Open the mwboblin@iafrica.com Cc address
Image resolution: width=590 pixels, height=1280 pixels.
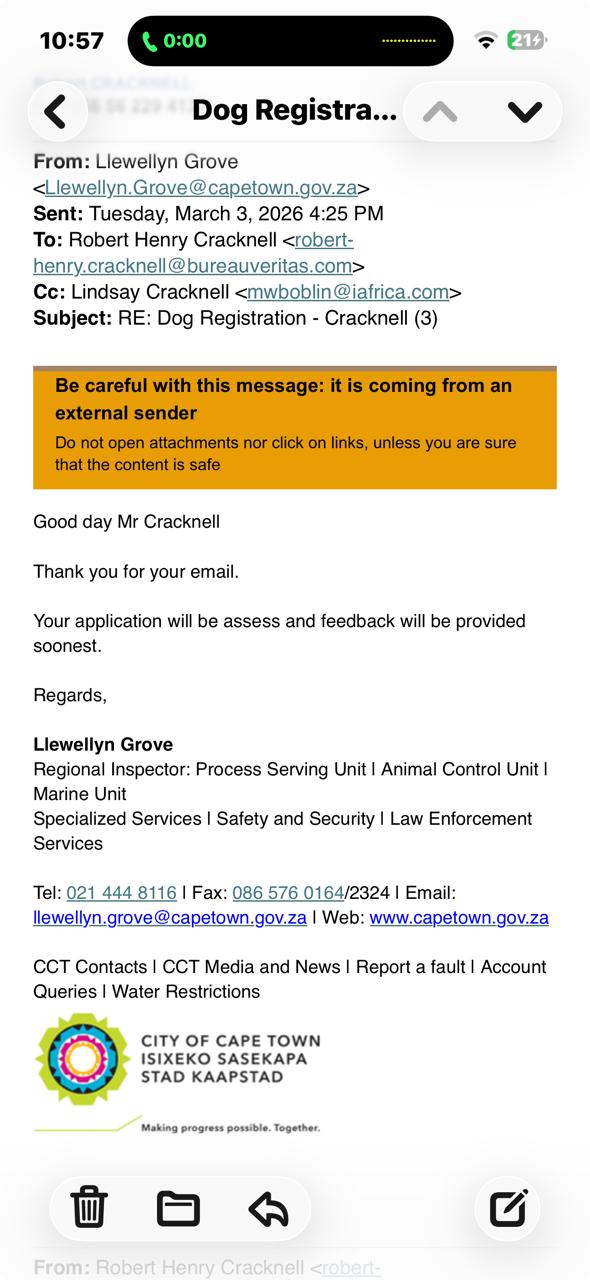pos(348,292)
